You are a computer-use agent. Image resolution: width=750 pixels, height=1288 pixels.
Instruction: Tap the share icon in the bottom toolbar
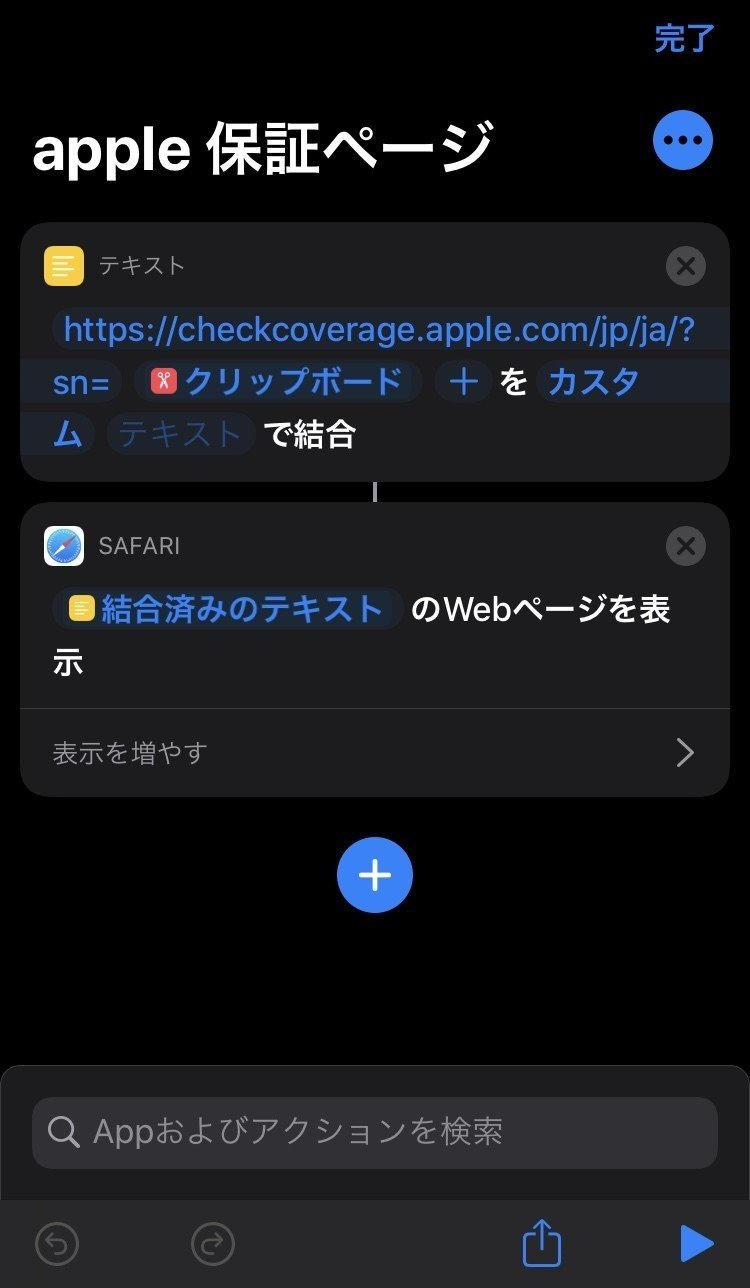pos(540,1243)
